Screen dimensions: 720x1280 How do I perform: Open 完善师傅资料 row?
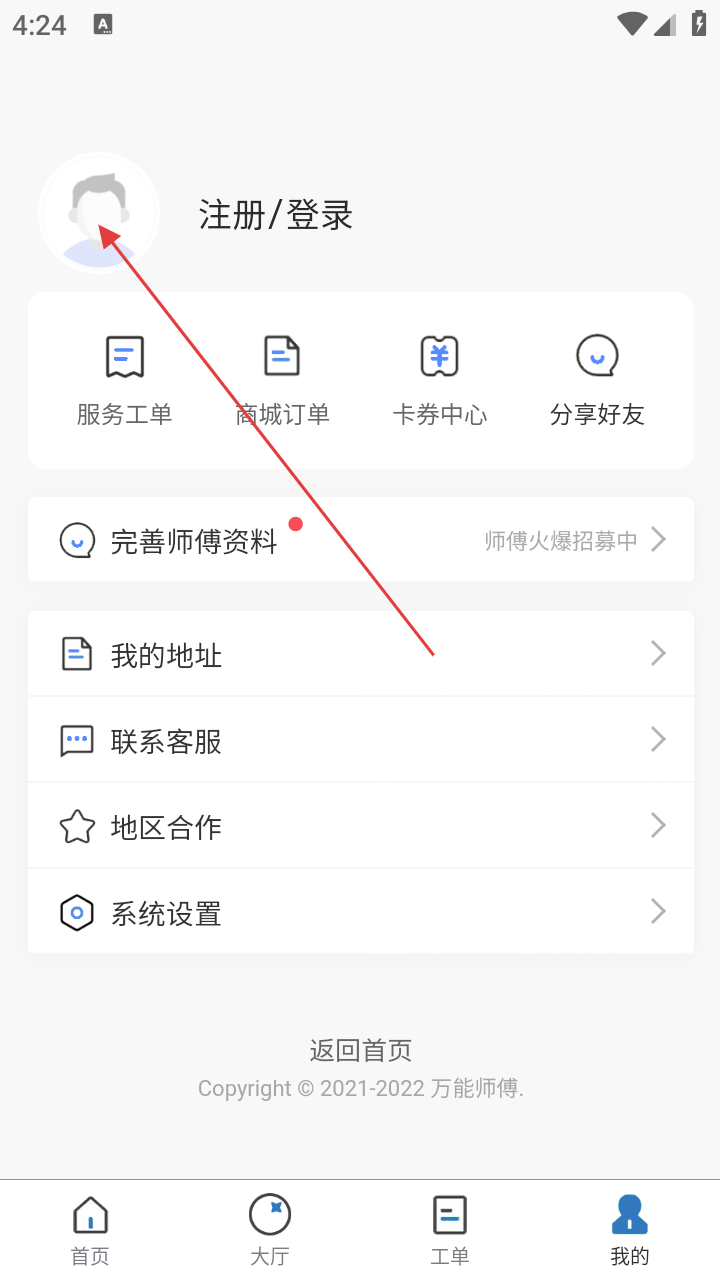(360, 540)
